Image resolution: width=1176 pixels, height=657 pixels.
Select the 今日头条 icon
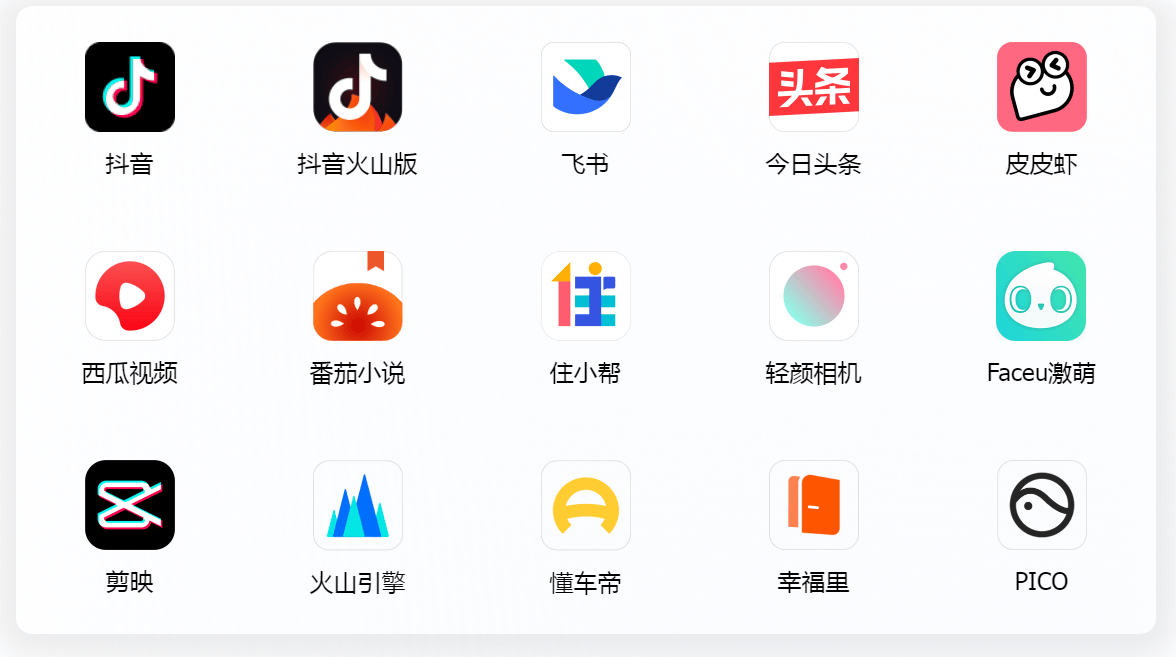(814, 87)
